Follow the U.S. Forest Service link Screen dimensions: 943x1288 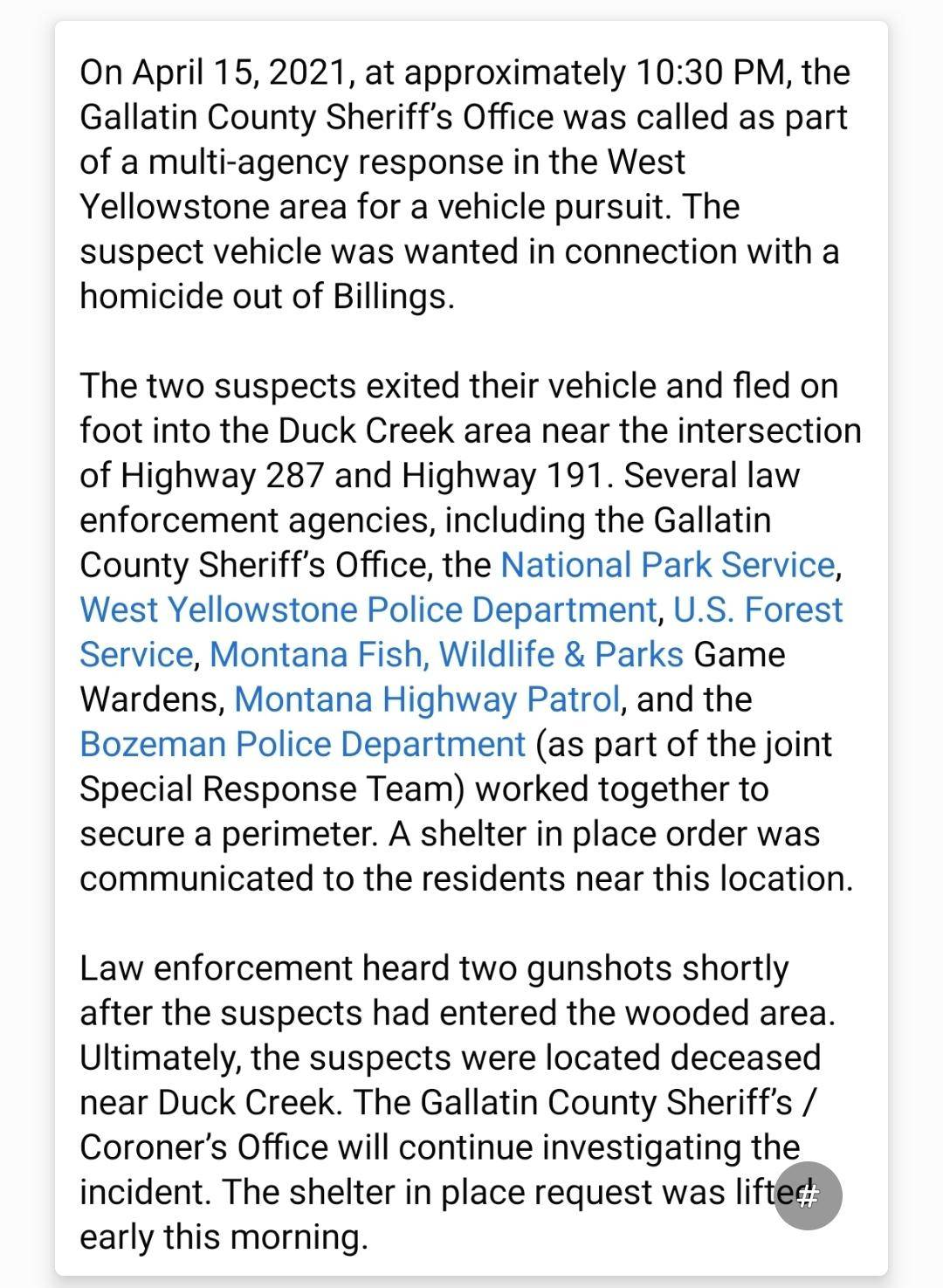pyautogui.click(x=757, y=610)
